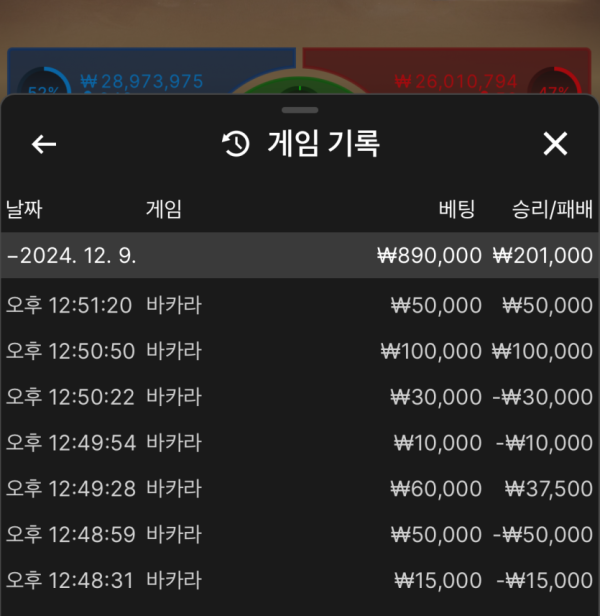The height and width of the screenshot is (616, 600).
Task: Close the game history panel
Action: [x=555, y=144]
